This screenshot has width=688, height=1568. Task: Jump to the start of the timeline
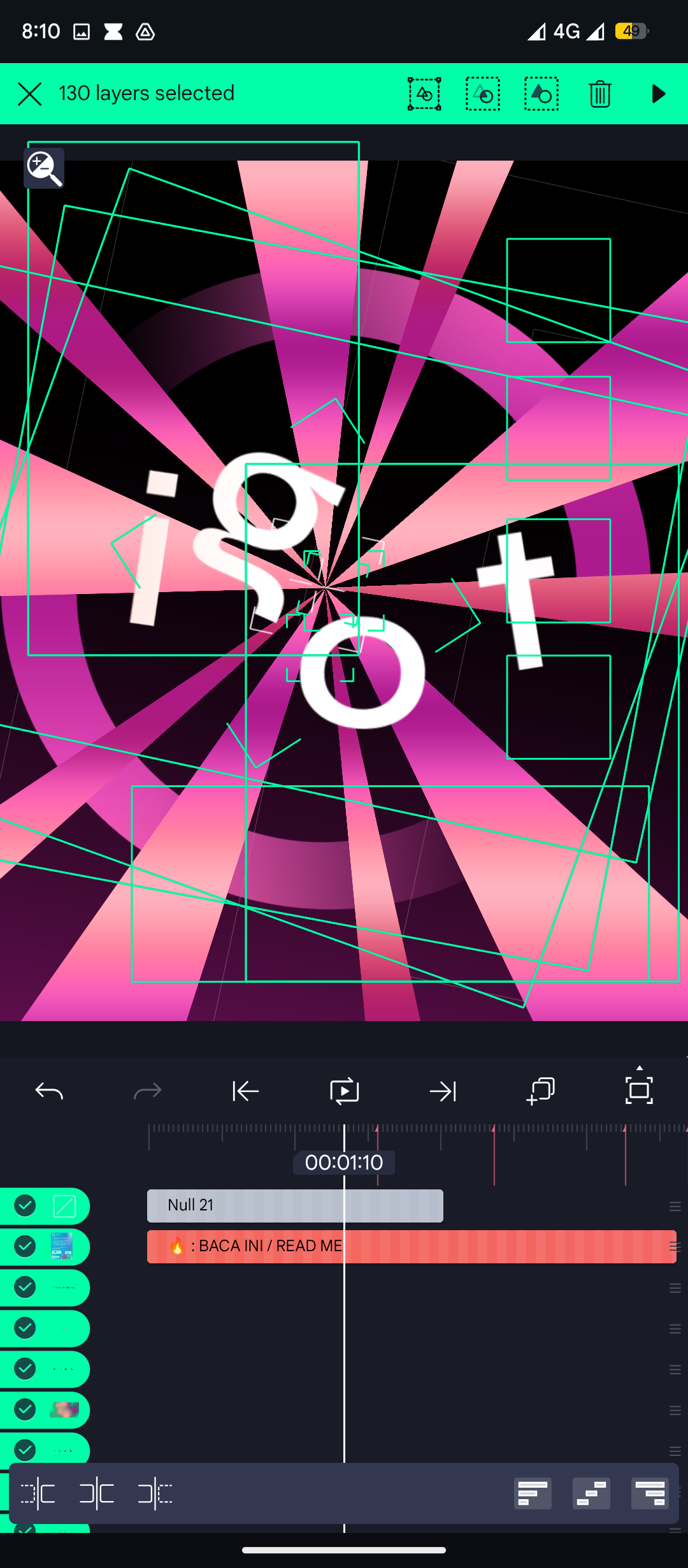(245, 1091)
